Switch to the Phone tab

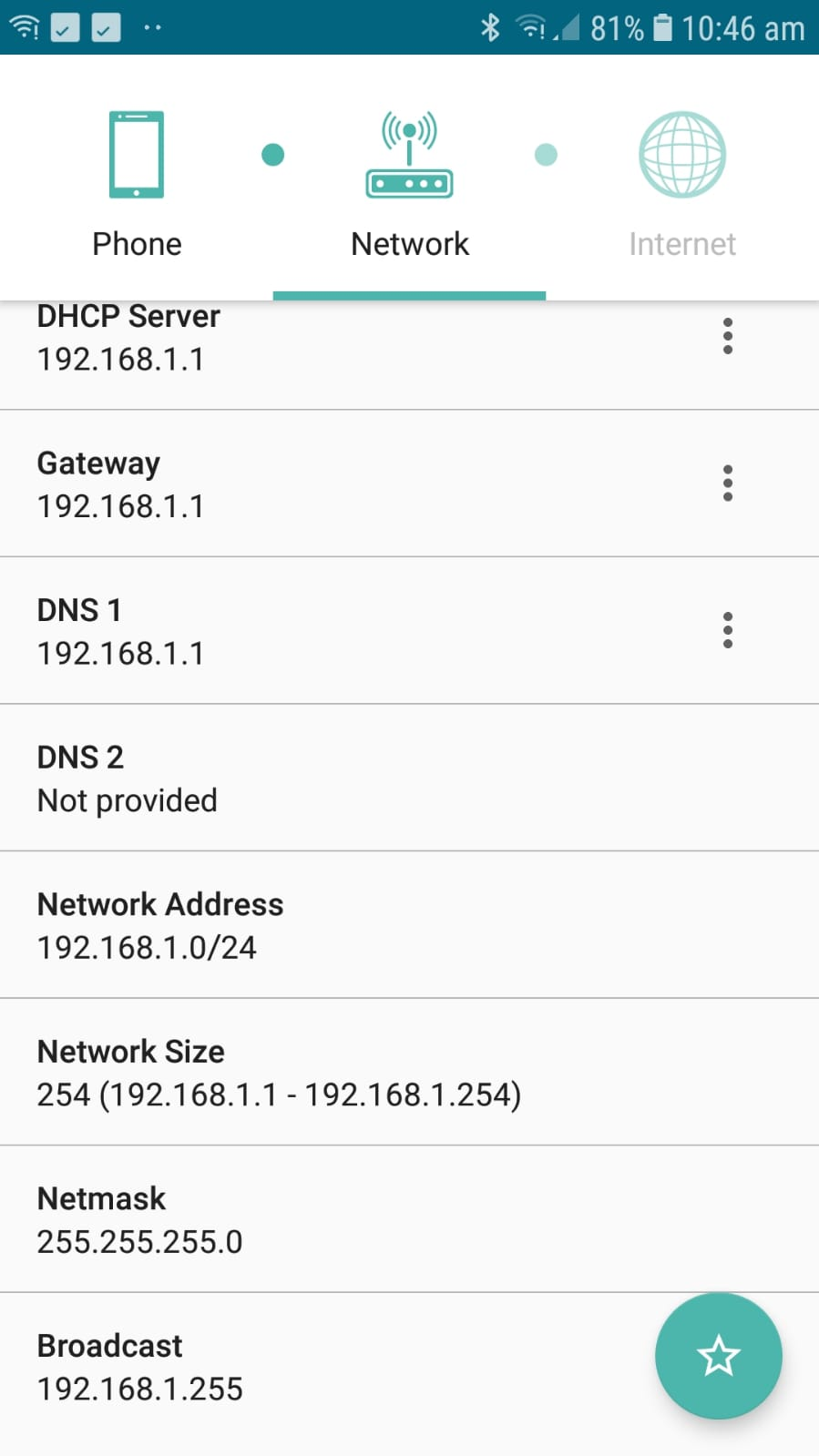tap(136, 243)
